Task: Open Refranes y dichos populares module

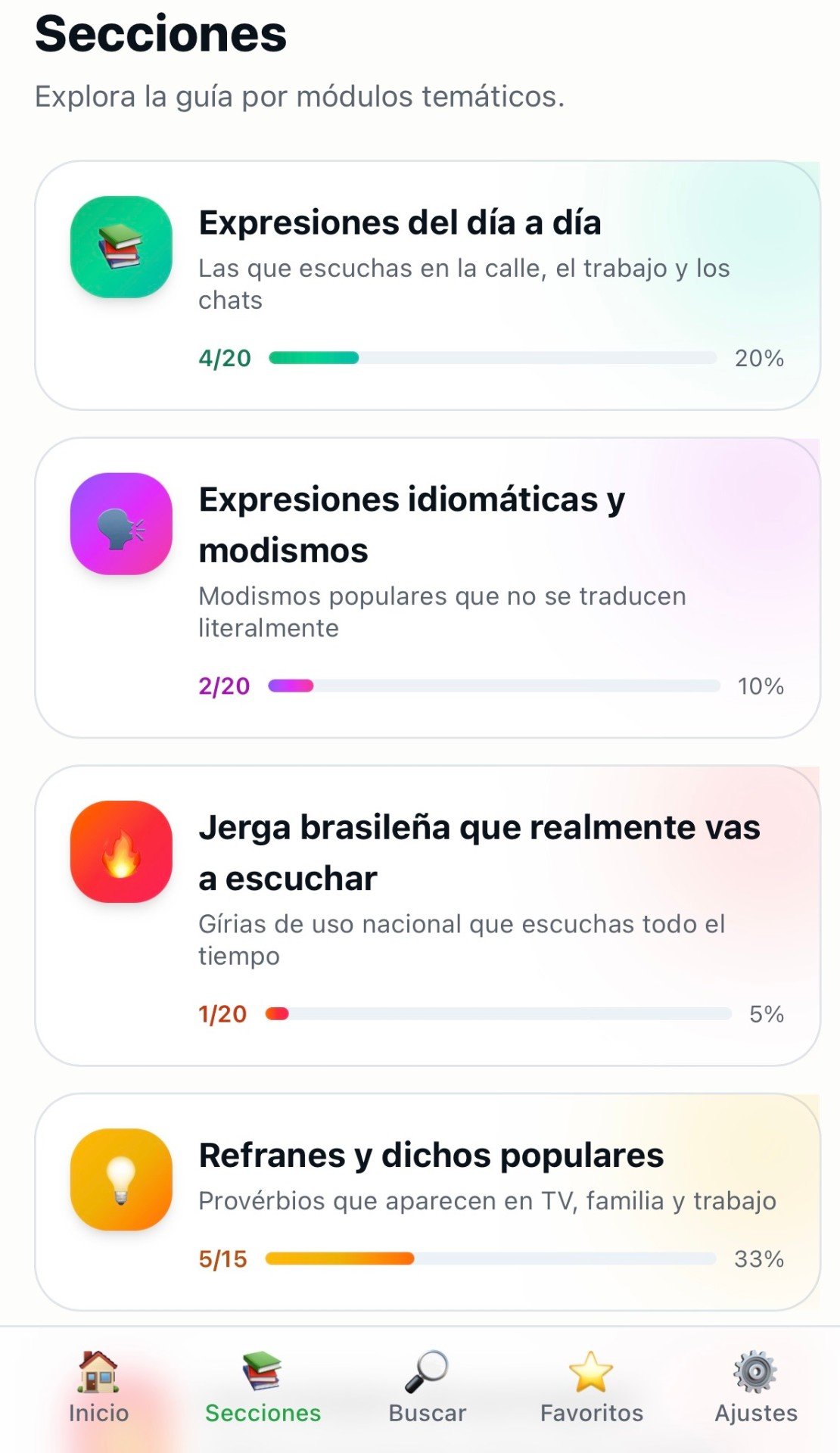Action: (428, 1202)
